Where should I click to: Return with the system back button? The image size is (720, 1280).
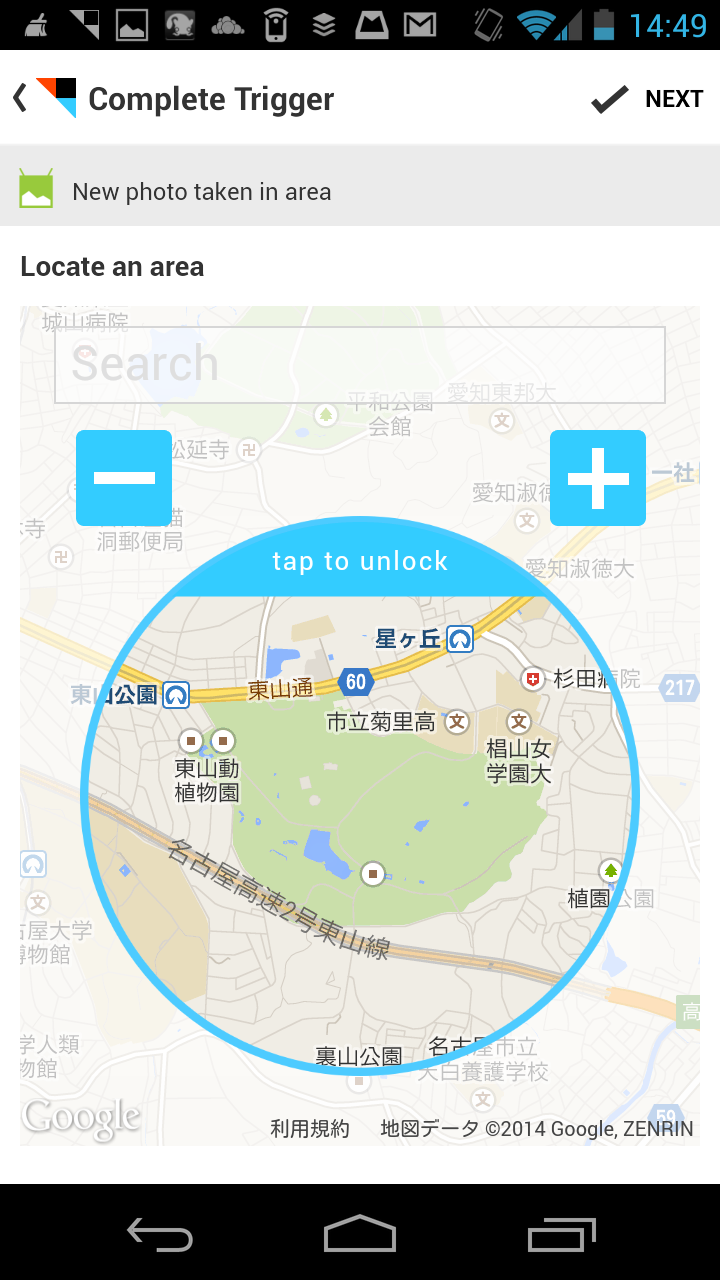click(160, 1235)
